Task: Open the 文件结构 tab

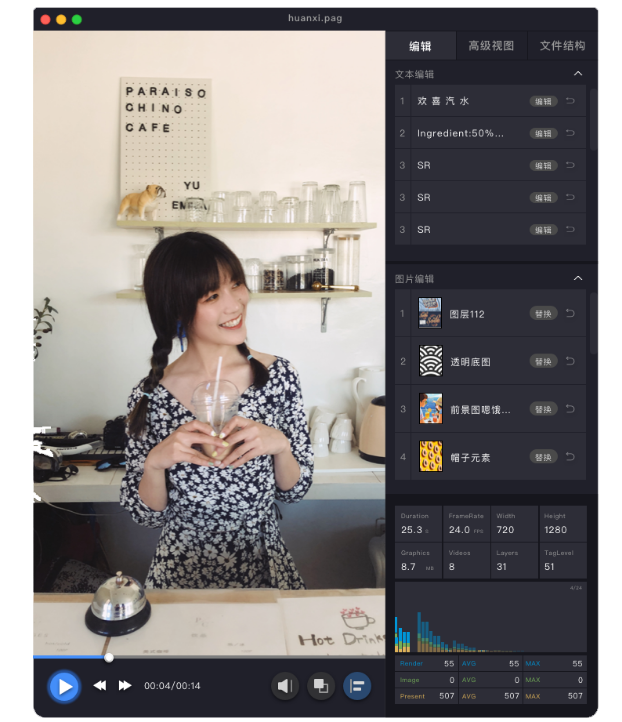Action: point(562,46)
